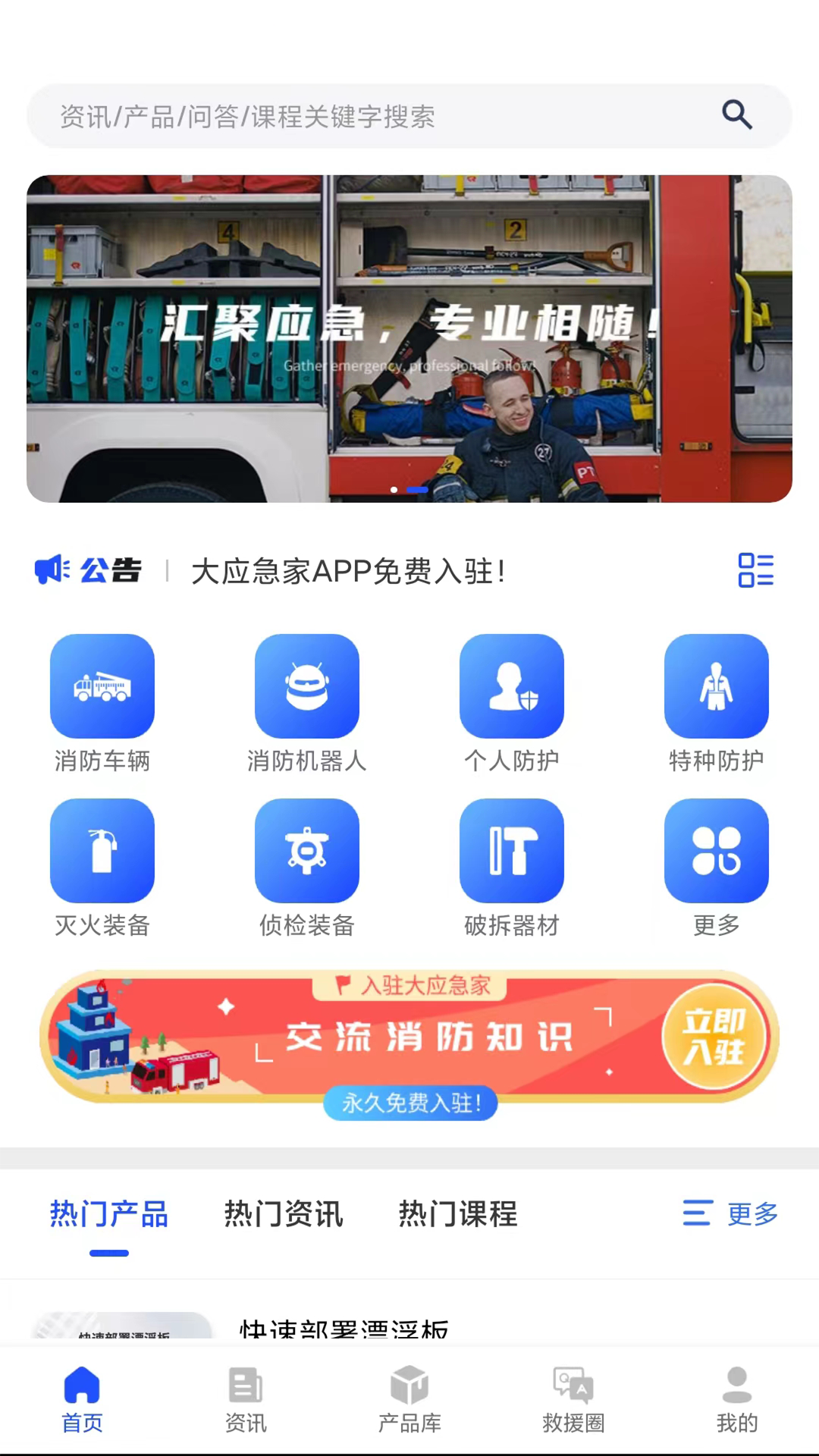Open the 产品库 tab
The width and height of the screenshot is (819, 1456).
(409, 1400)
